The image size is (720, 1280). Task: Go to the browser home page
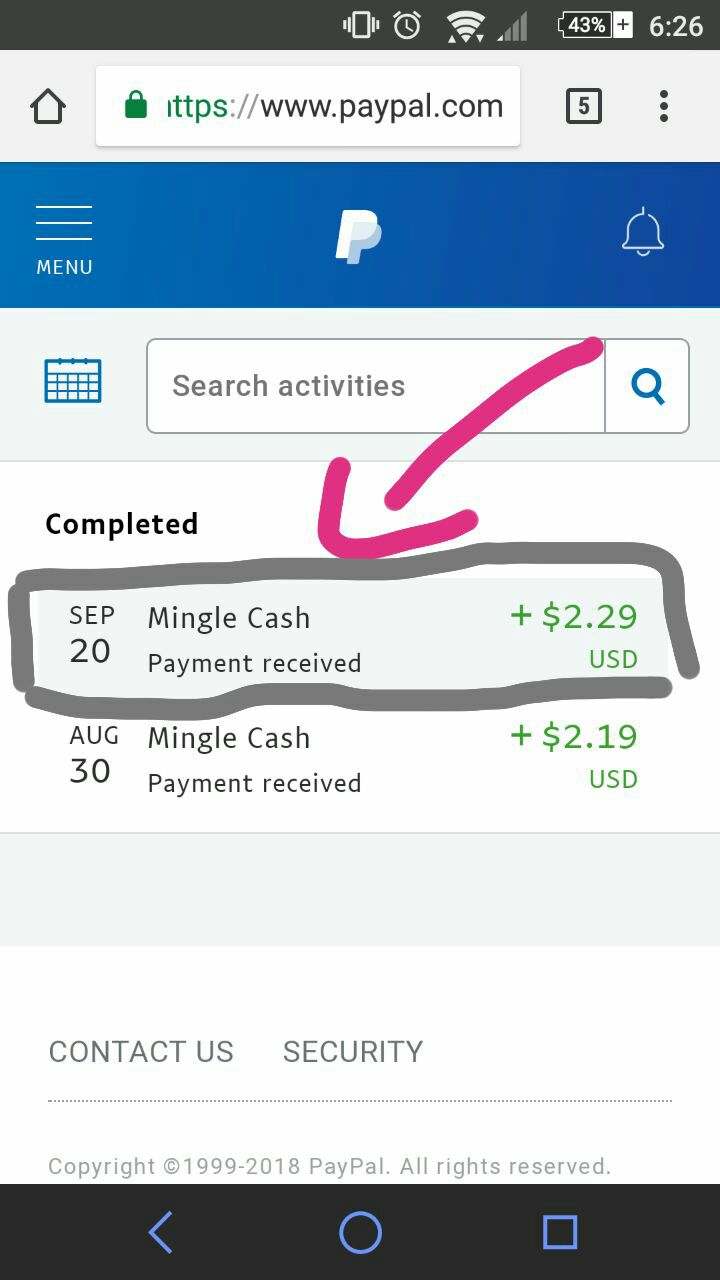[x=48, y=106]
